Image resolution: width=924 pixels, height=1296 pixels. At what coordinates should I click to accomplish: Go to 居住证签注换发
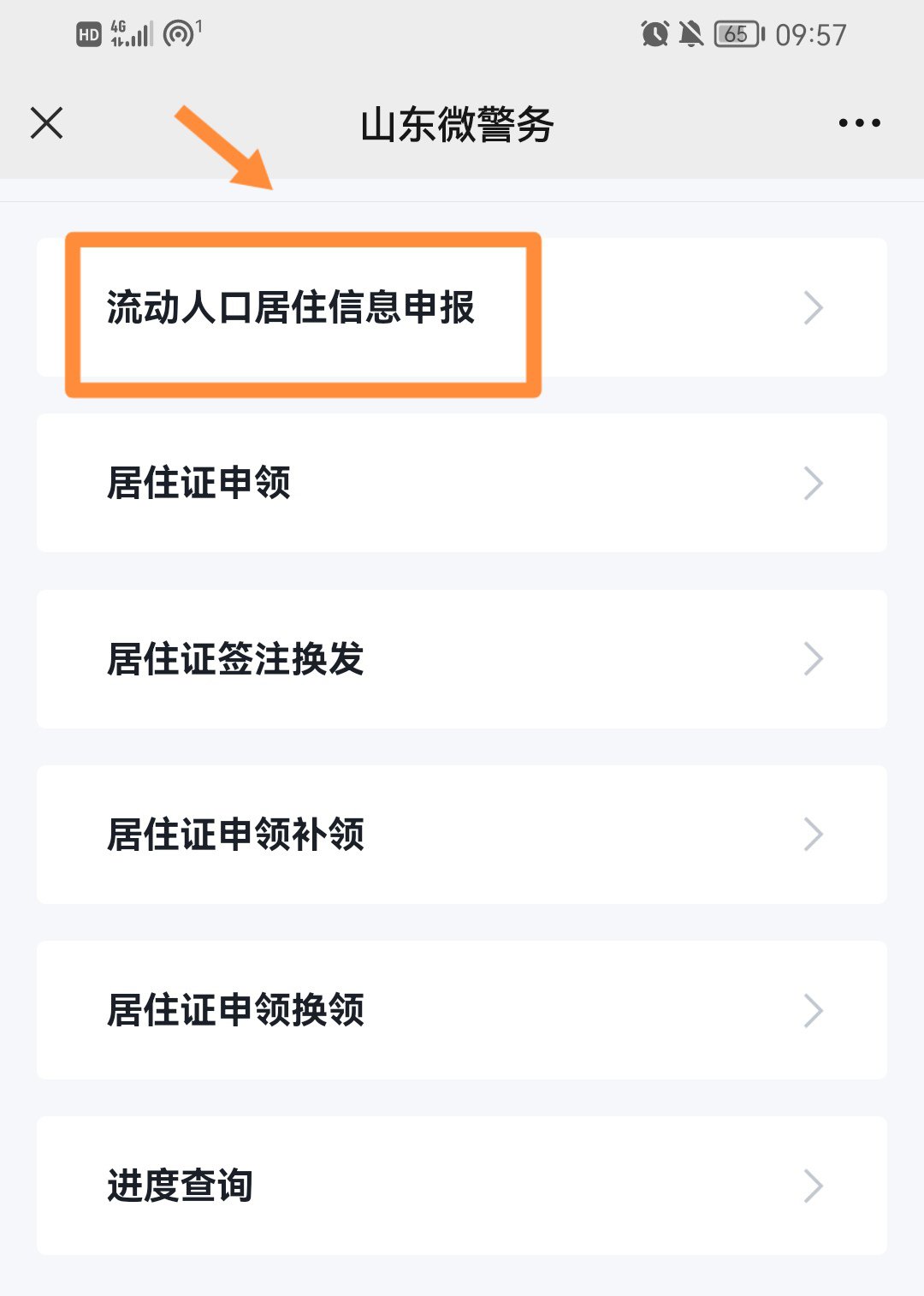pyautogui.click(x=462, y=659)
